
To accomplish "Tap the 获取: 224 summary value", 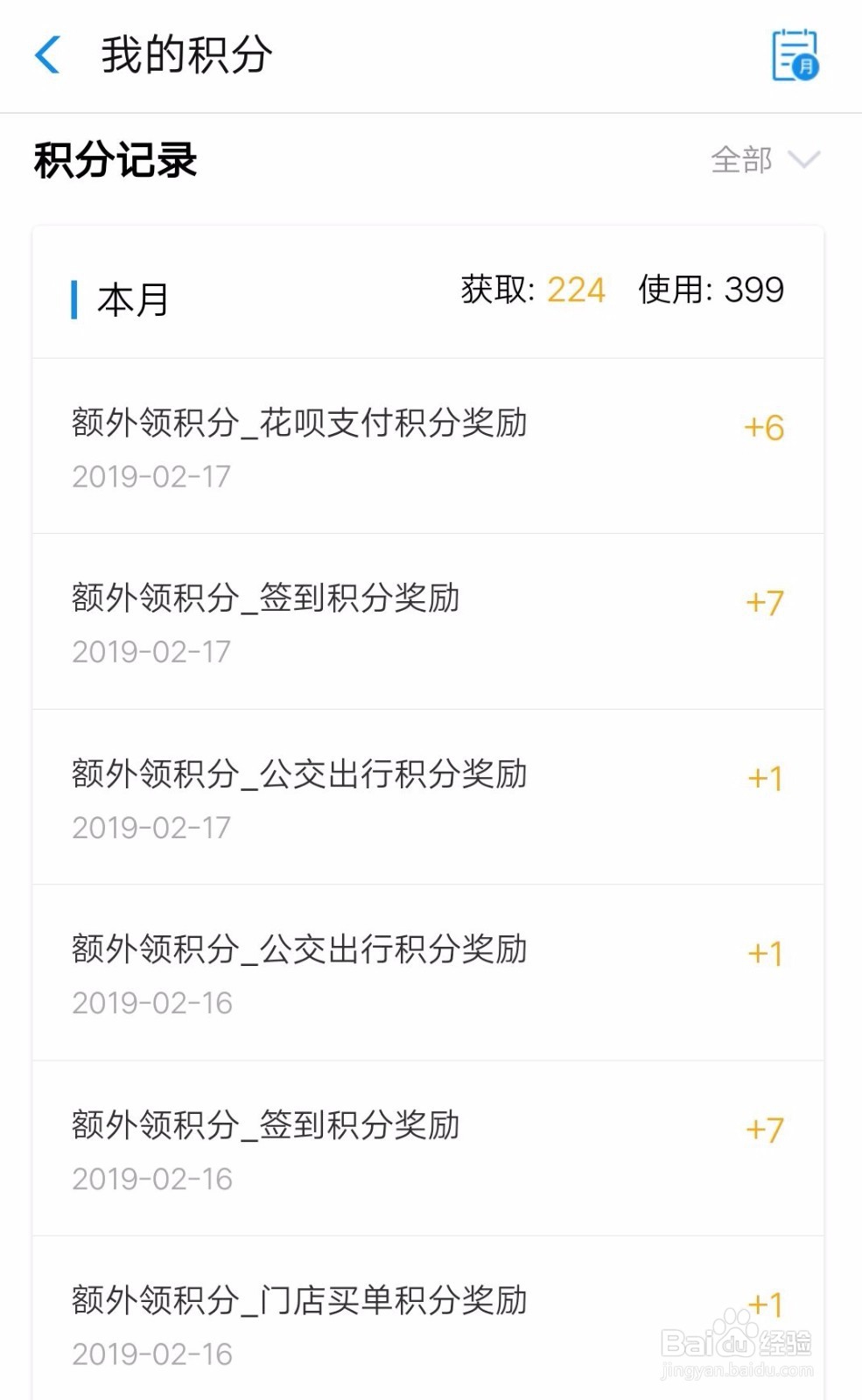I will (530, 290).
